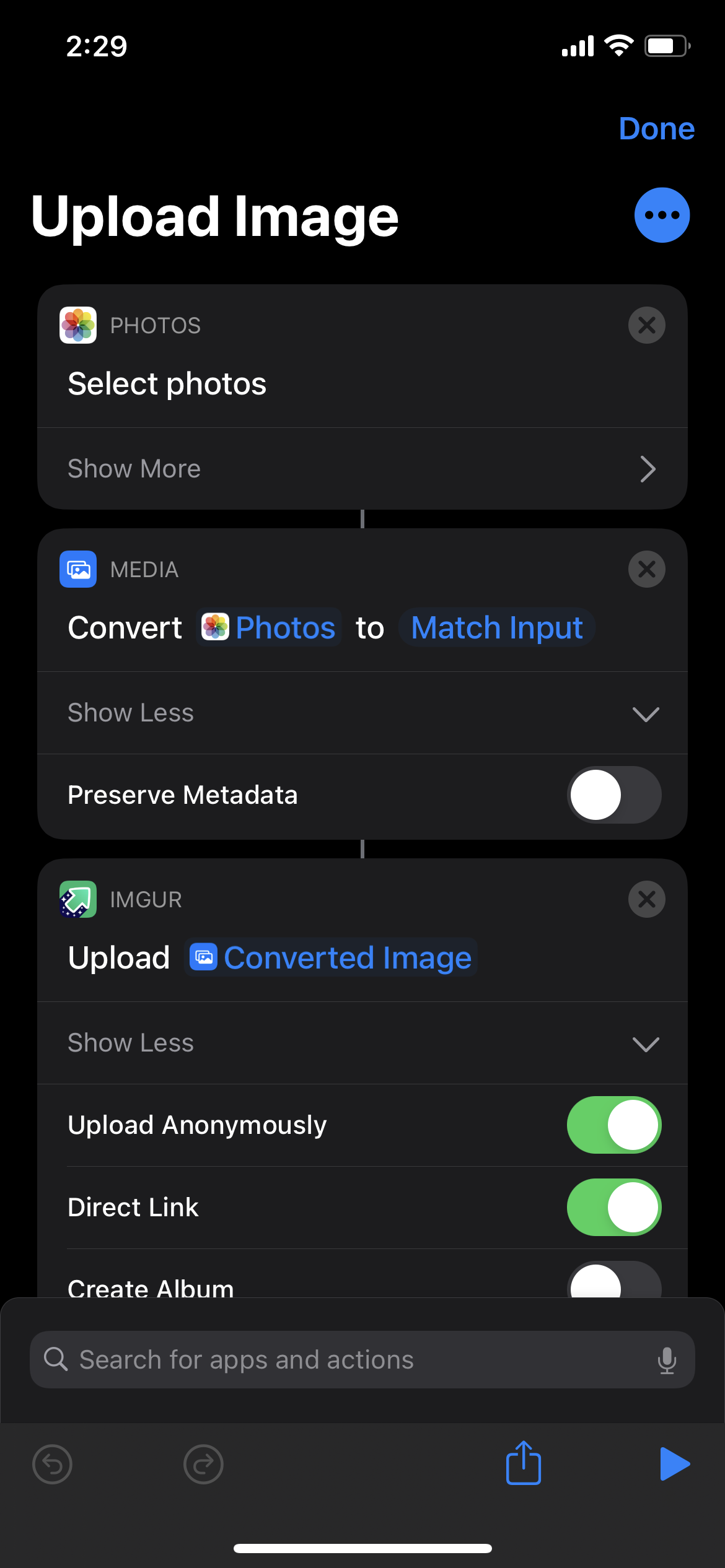Open the shortcut options ellipsis menu
Viewport: 725px width, 1568px height.
click(662, 215)
